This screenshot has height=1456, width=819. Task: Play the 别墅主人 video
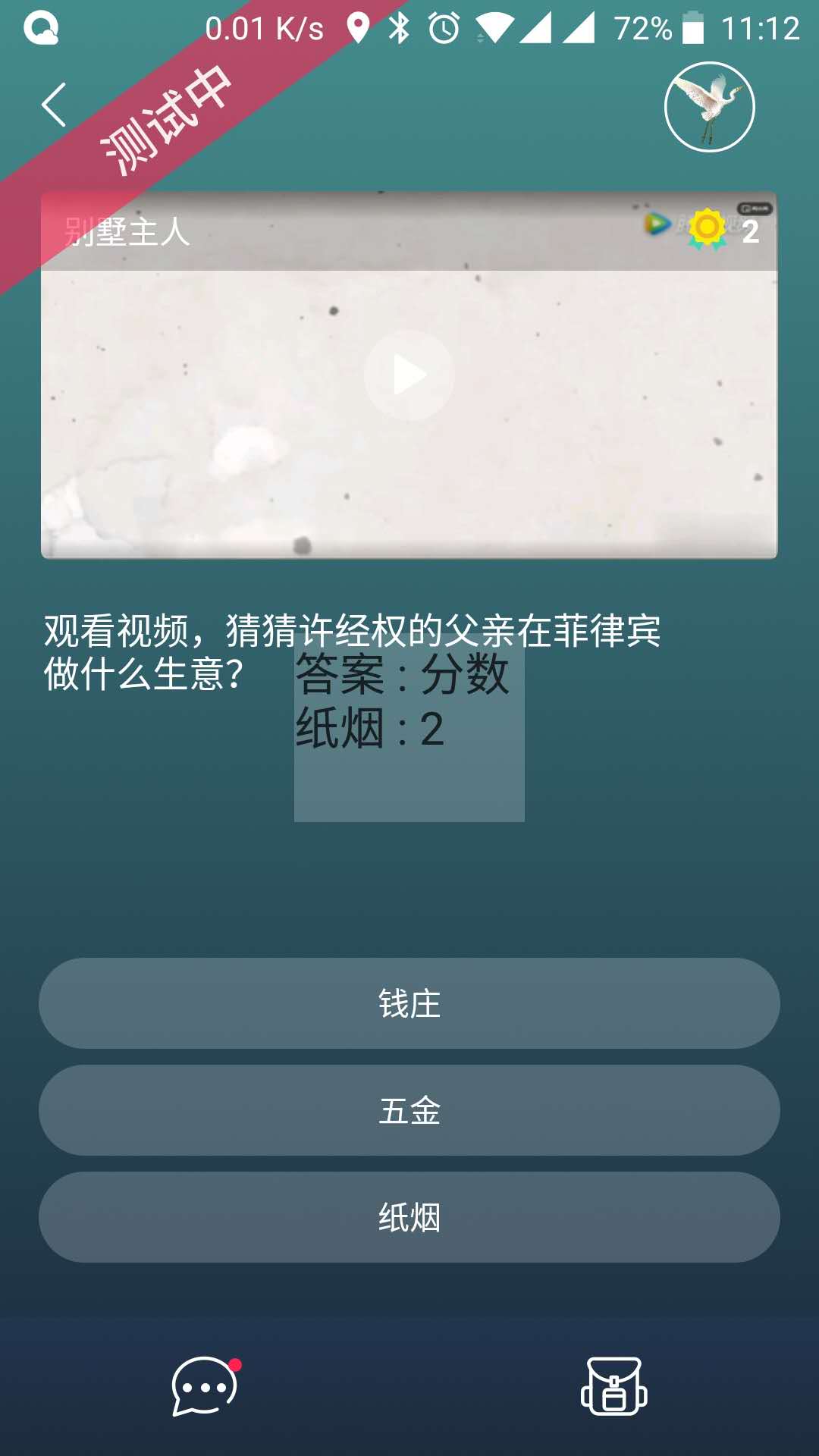pyautogui.click(x=409, y=375)
